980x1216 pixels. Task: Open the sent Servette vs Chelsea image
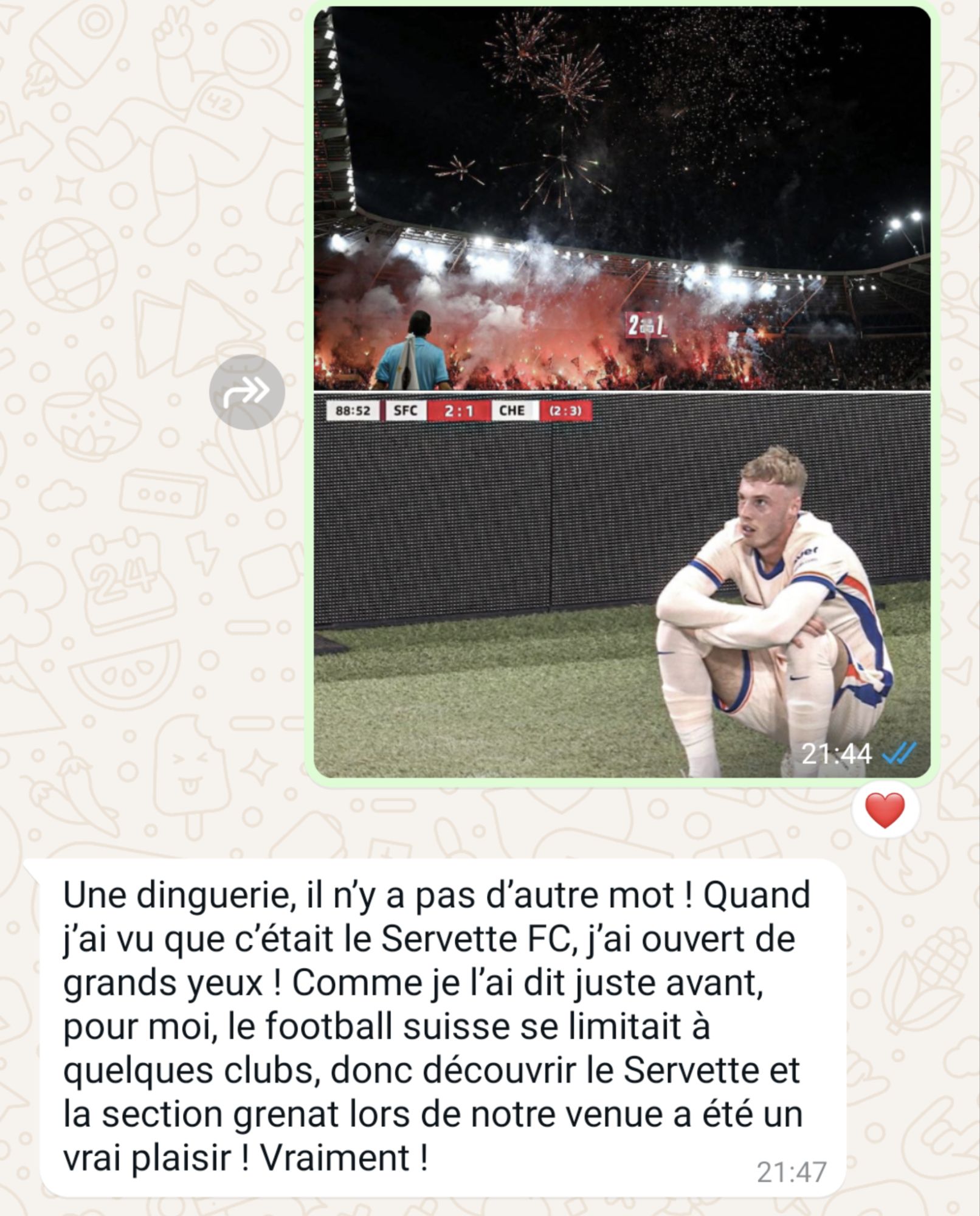coord(621,392)
